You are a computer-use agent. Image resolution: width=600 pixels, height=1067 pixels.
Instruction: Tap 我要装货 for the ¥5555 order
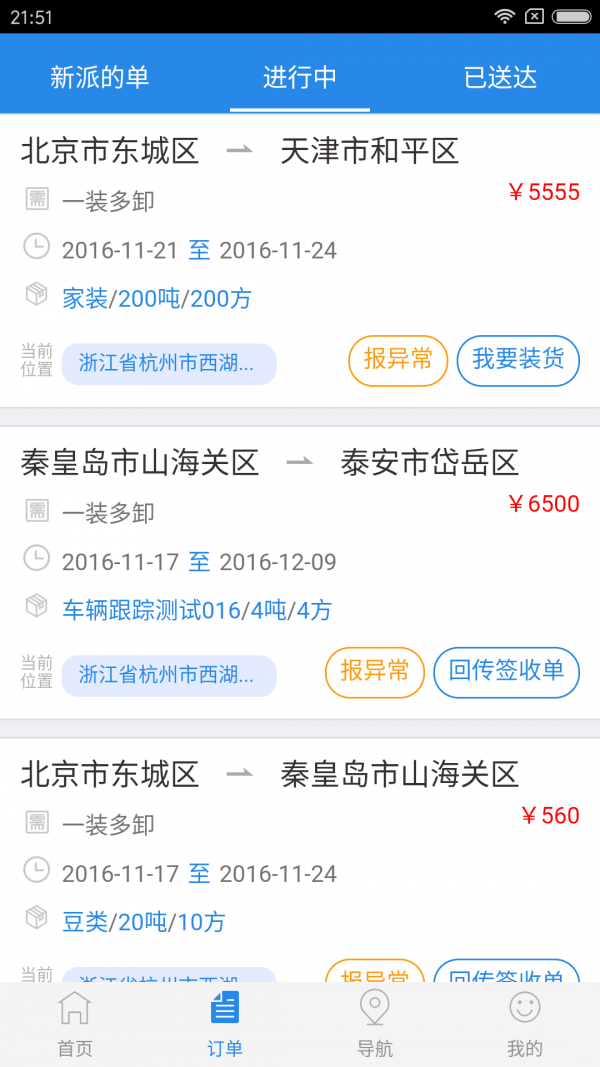click(518, 361)
